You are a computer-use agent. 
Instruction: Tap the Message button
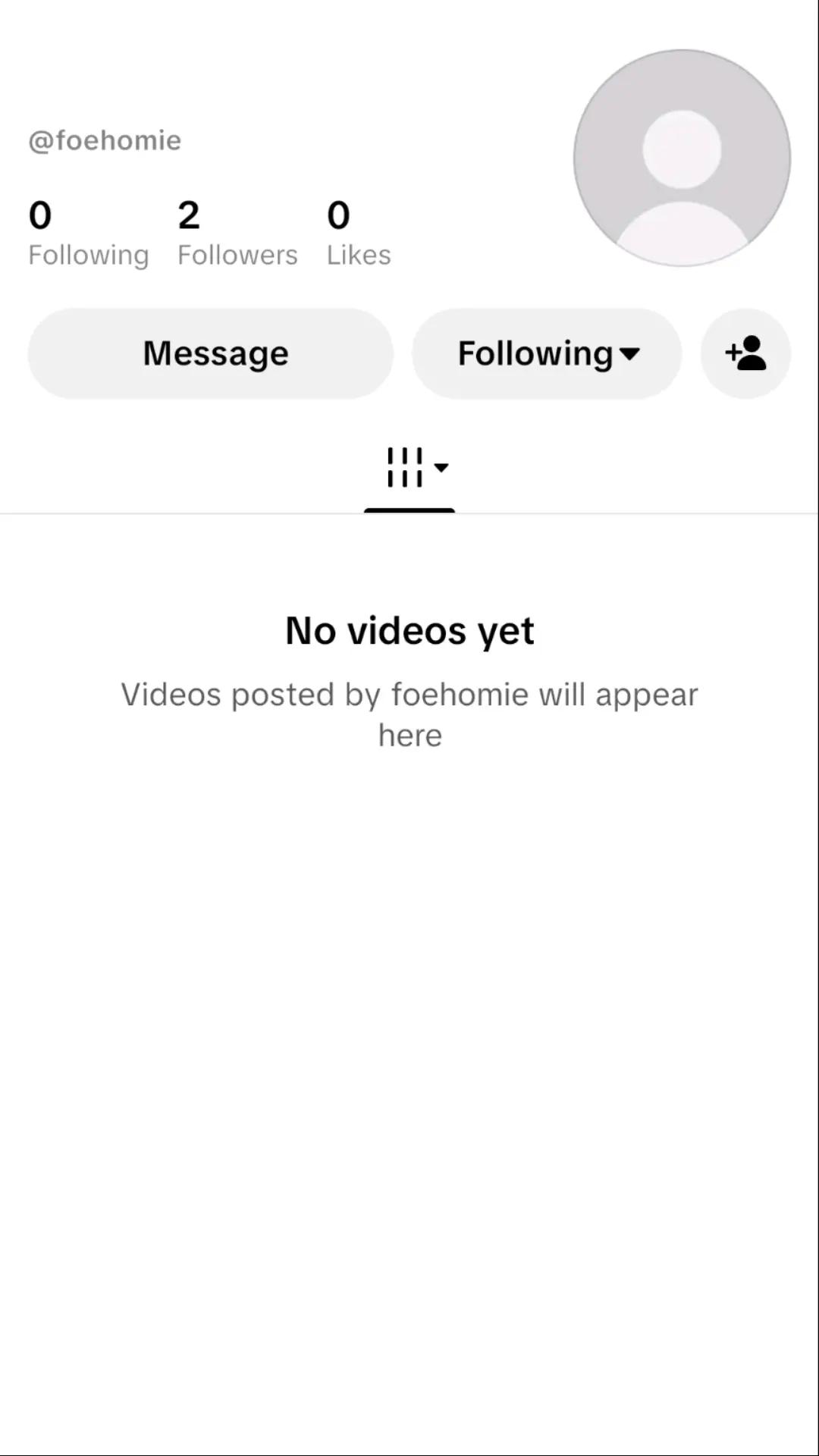[211, 353]
